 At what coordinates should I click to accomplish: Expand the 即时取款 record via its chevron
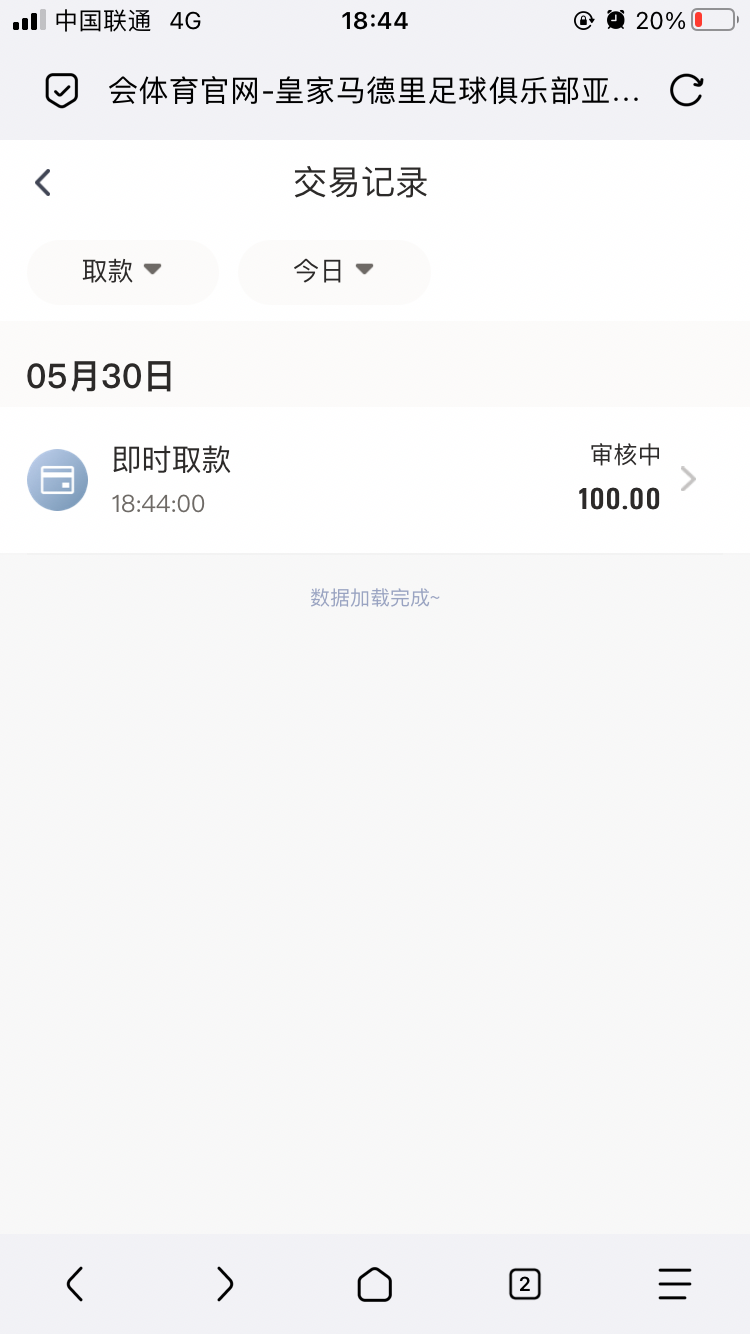[x=688, y=479]
